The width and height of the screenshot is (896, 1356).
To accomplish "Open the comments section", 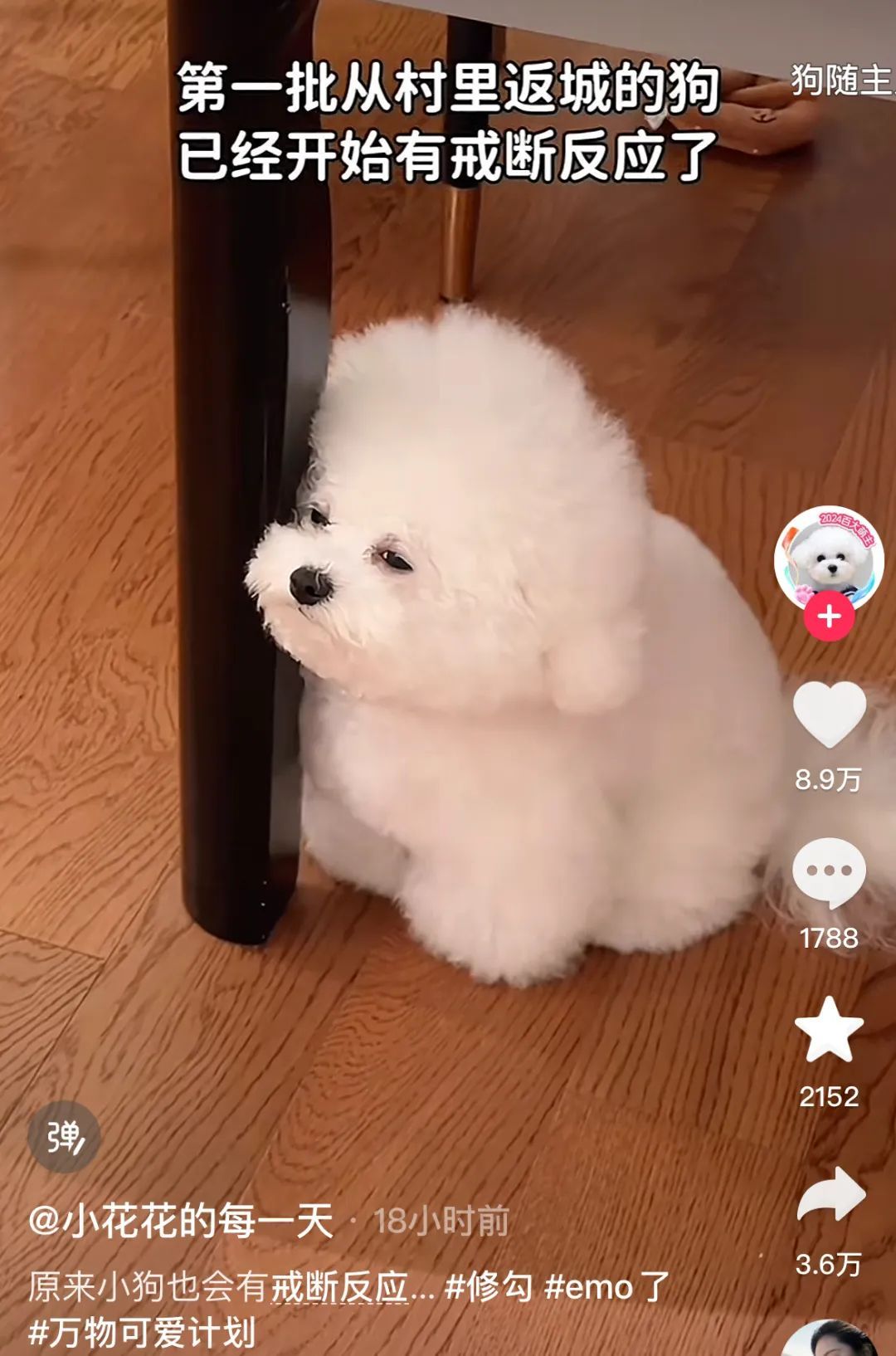I will [829, 872].
